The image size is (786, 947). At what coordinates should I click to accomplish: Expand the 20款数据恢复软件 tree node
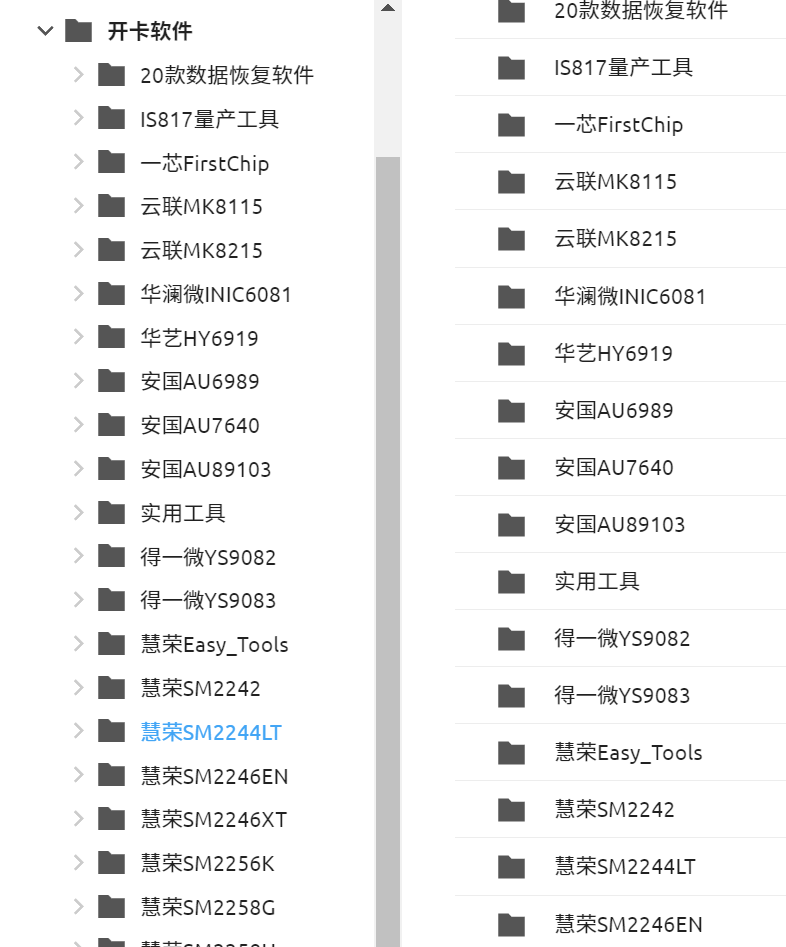pos(80,74)
